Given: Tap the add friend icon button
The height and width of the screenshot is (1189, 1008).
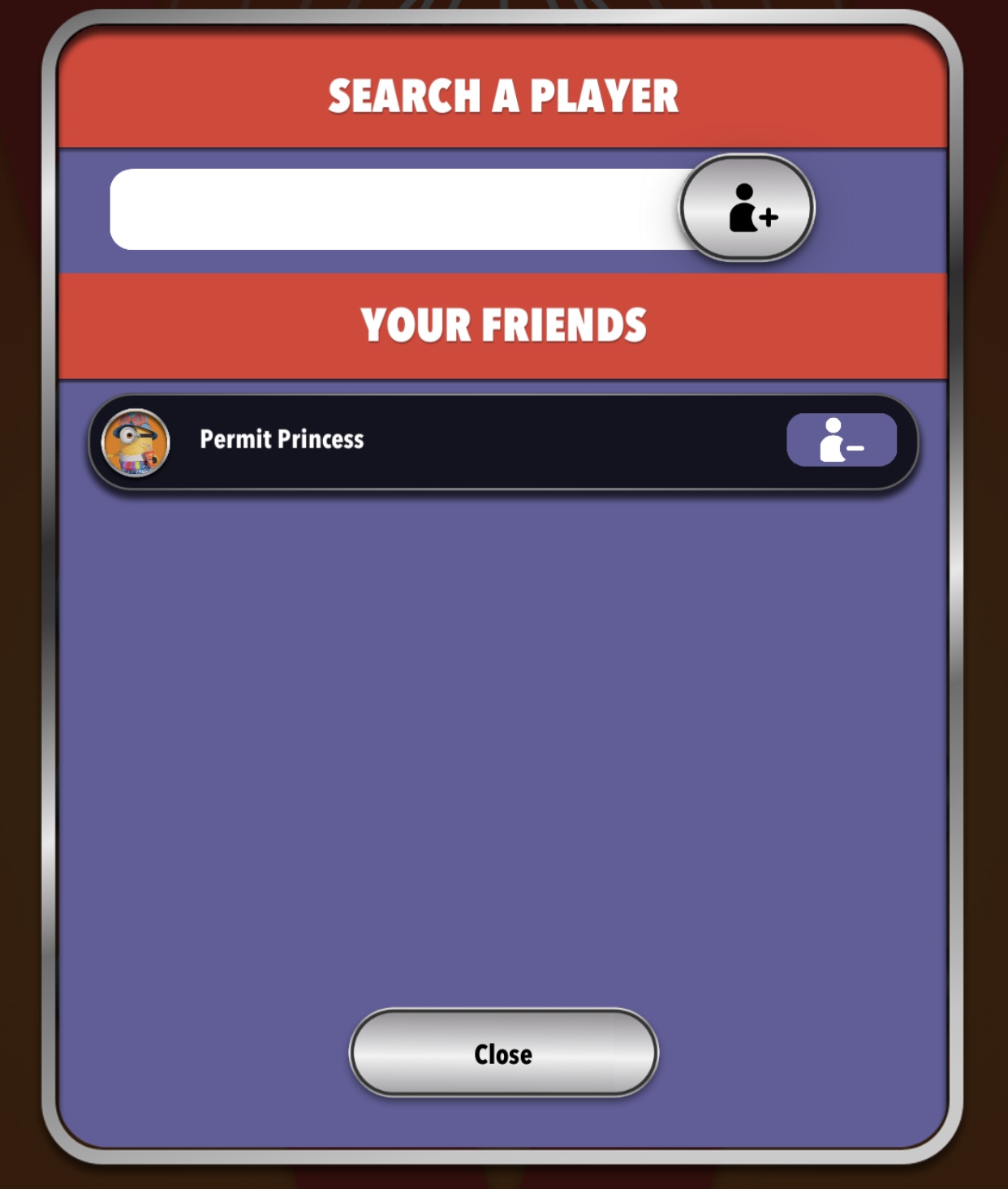Looking at the screenshot, I should (747, 209).
